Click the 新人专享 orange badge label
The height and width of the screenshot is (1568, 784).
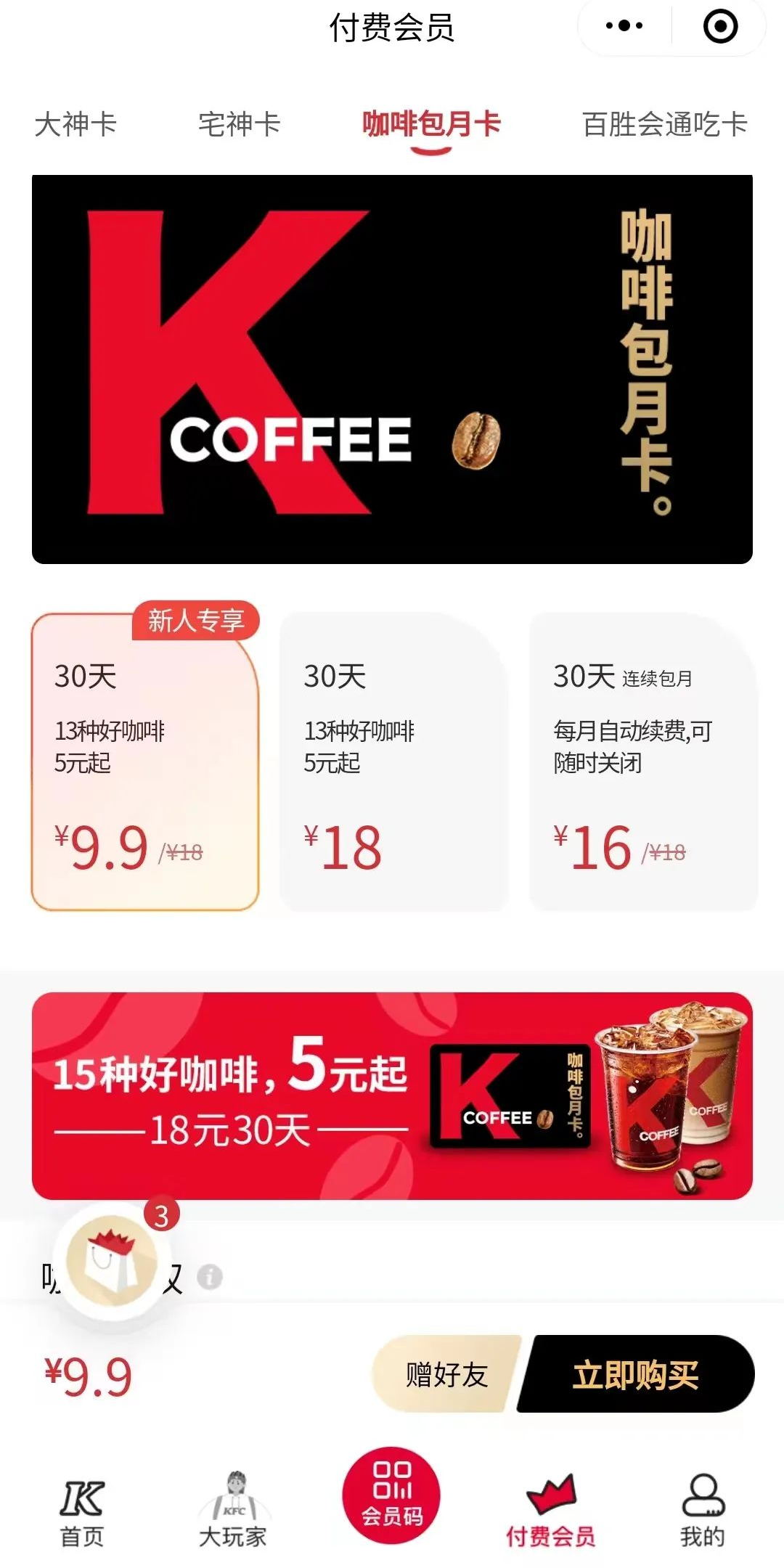pos(196,621)
